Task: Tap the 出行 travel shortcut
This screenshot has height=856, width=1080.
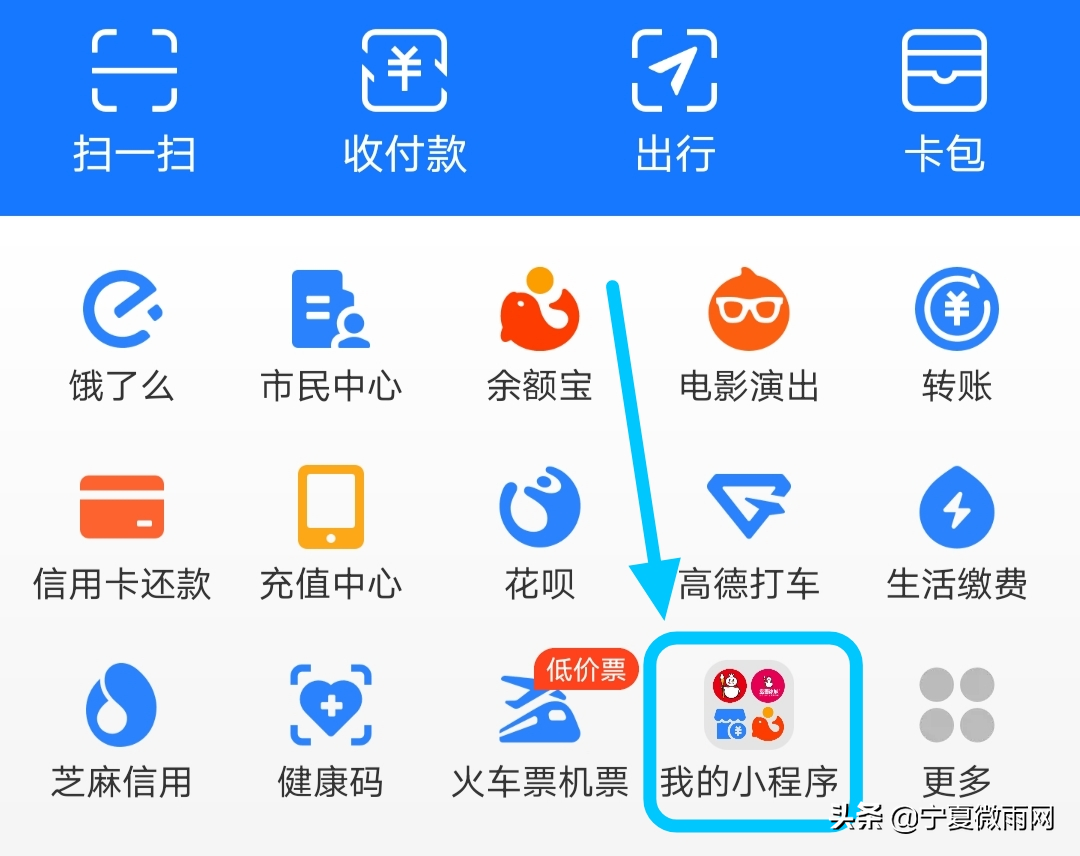Action: coord(675,100)
